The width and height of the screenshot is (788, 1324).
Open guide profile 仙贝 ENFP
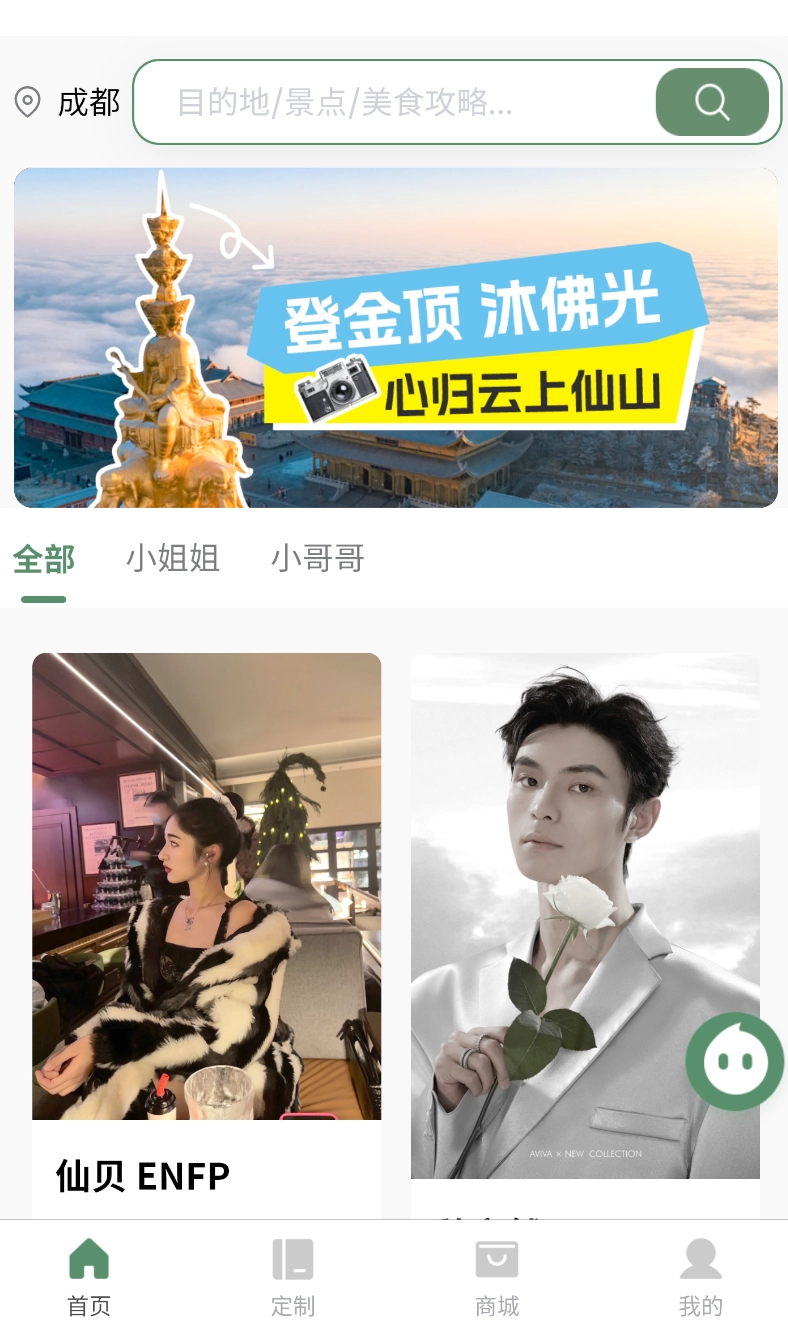click(142, 1177)
